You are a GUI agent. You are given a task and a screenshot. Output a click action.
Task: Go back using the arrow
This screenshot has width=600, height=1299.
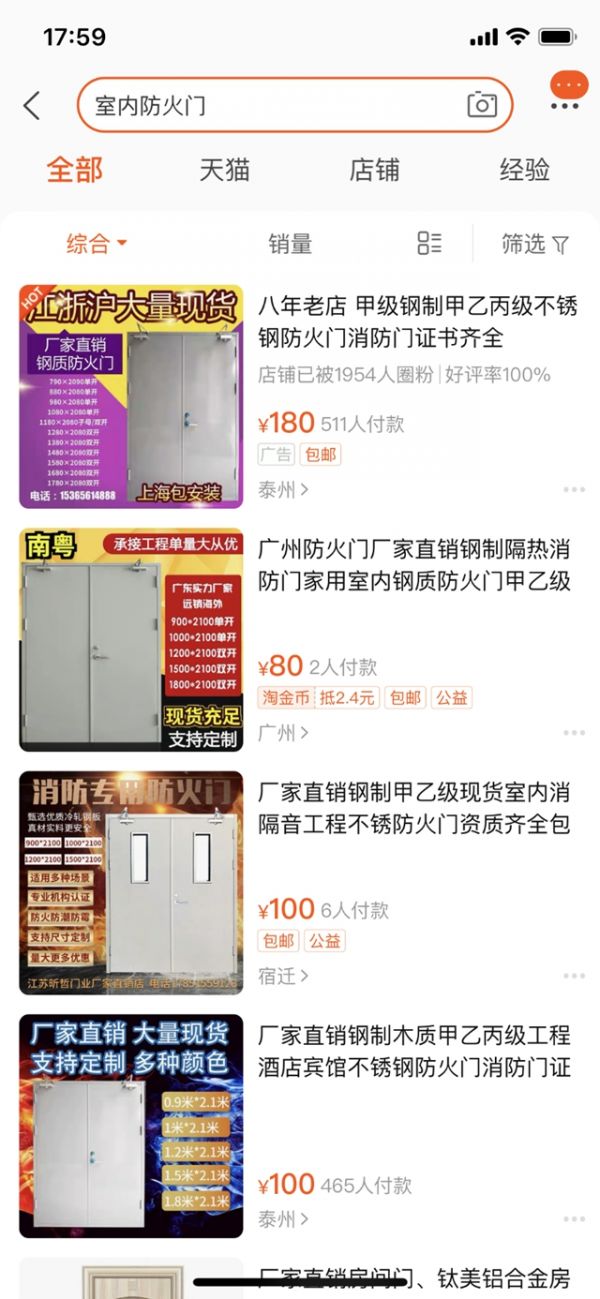[x=33, y=106]
